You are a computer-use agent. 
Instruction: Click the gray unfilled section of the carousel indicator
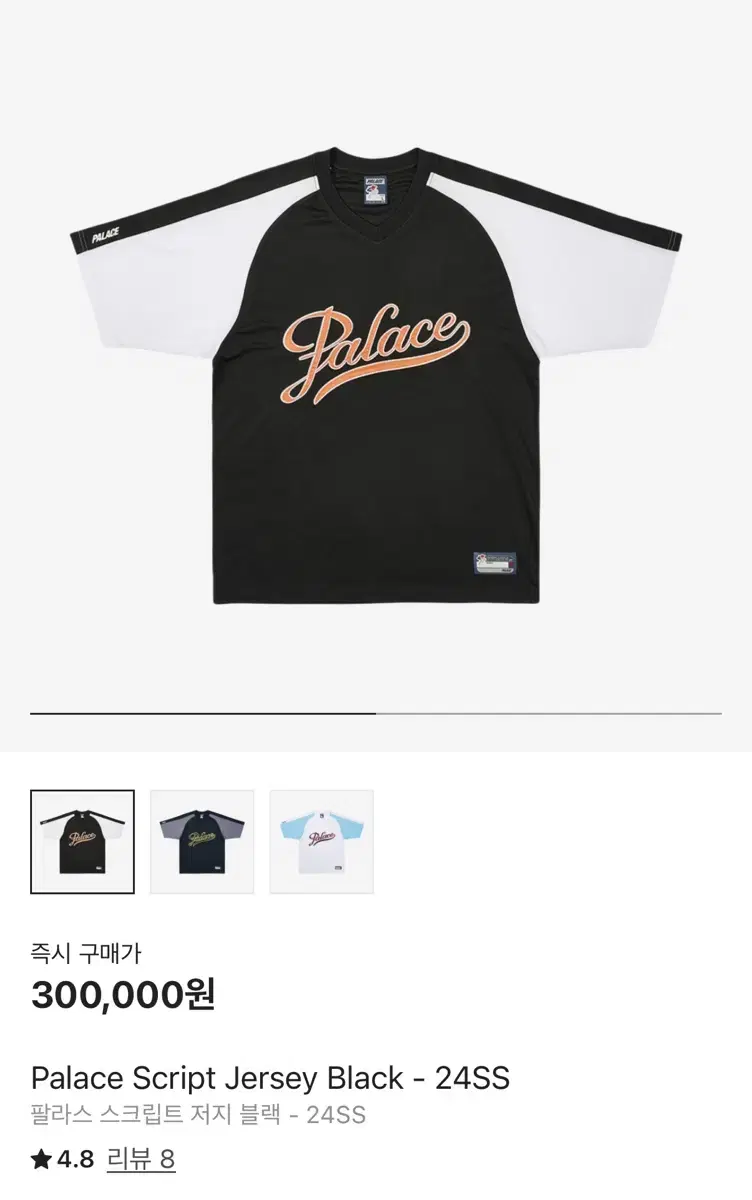click(x=550, y=713)
